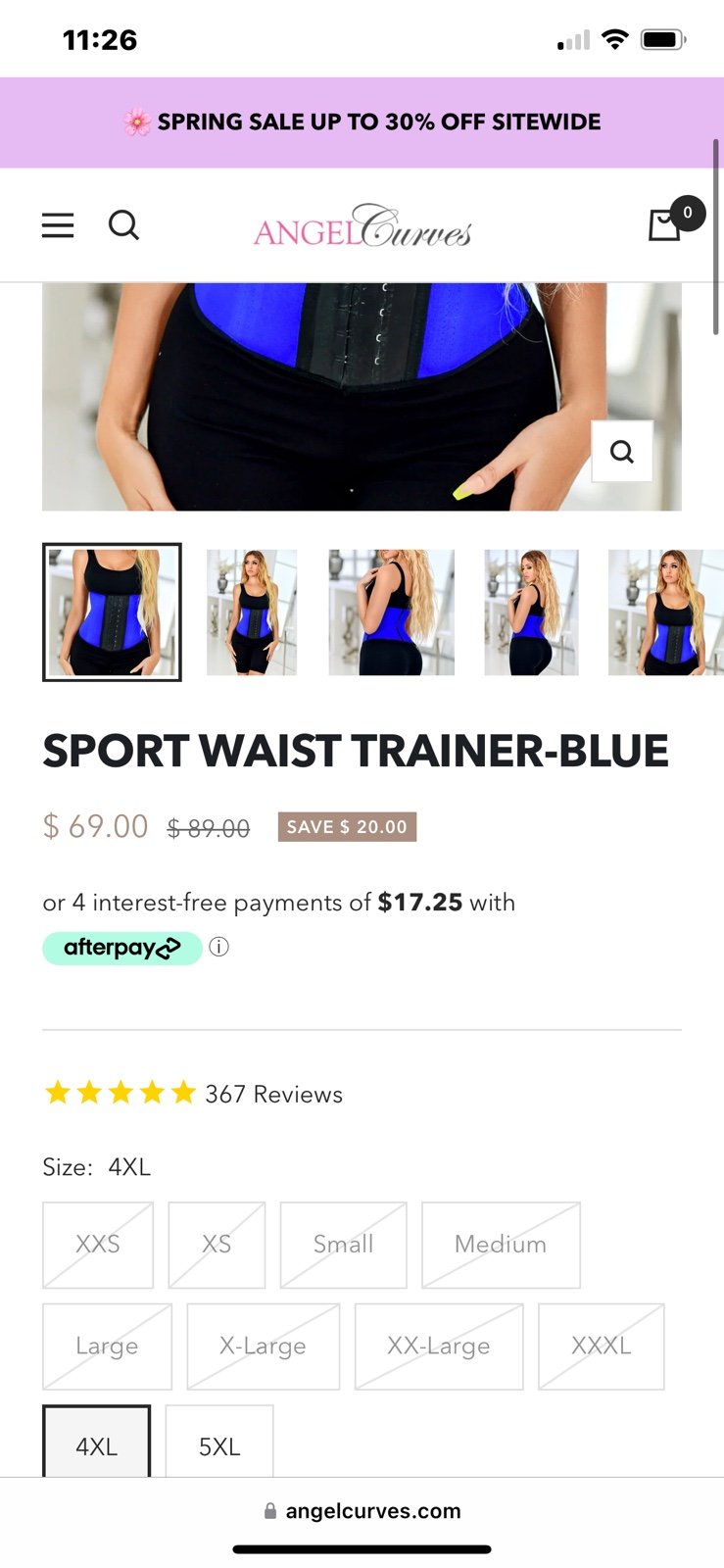This screenshot has height=1568, width=724.
Task: Open Afterpay info icon
Action: click(x=219, y=947)
